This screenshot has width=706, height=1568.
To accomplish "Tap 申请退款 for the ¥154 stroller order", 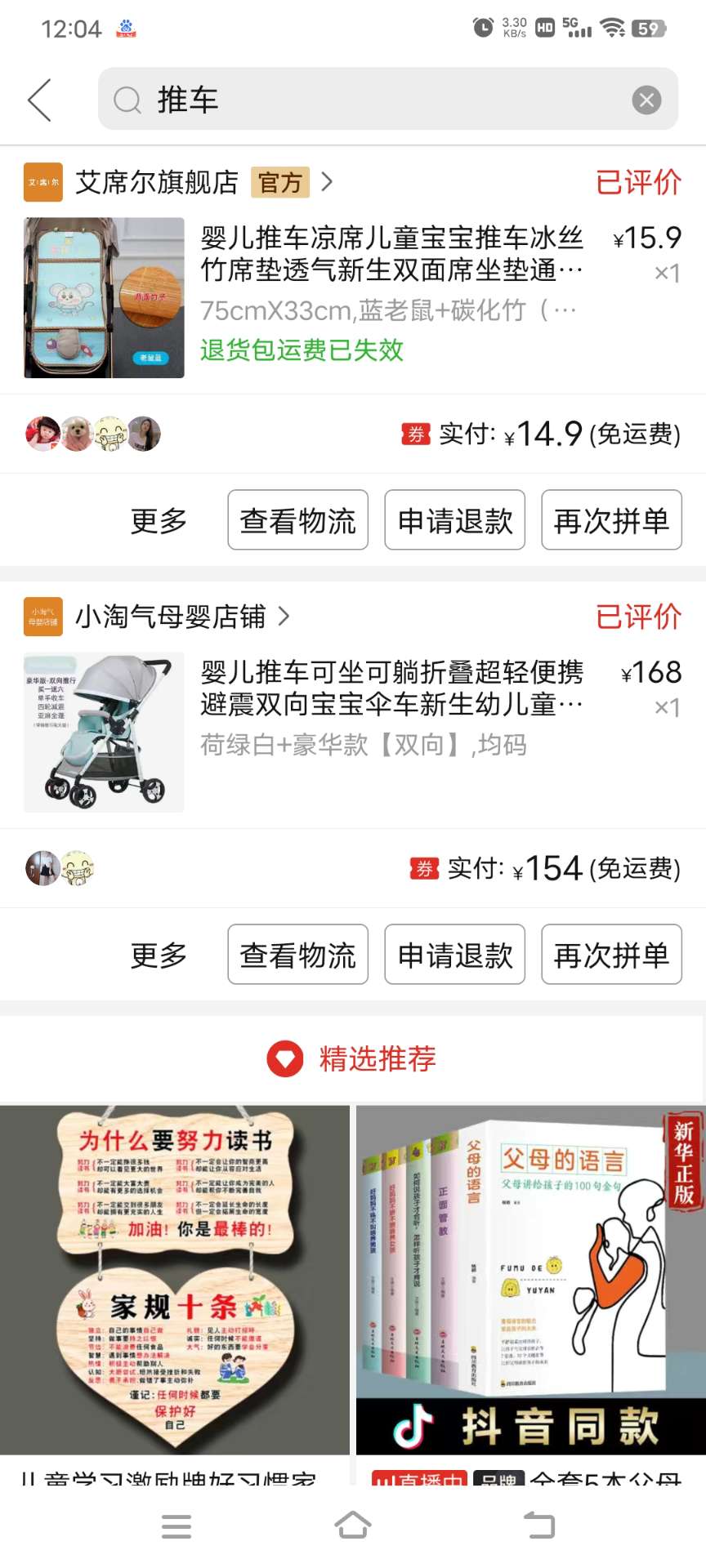I will point(454,955).
